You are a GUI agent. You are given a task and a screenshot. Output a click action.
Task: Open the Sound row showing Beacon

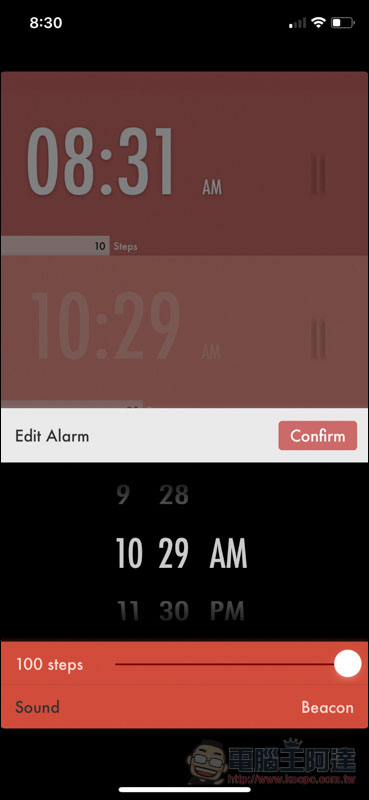[x=184, y=707]
